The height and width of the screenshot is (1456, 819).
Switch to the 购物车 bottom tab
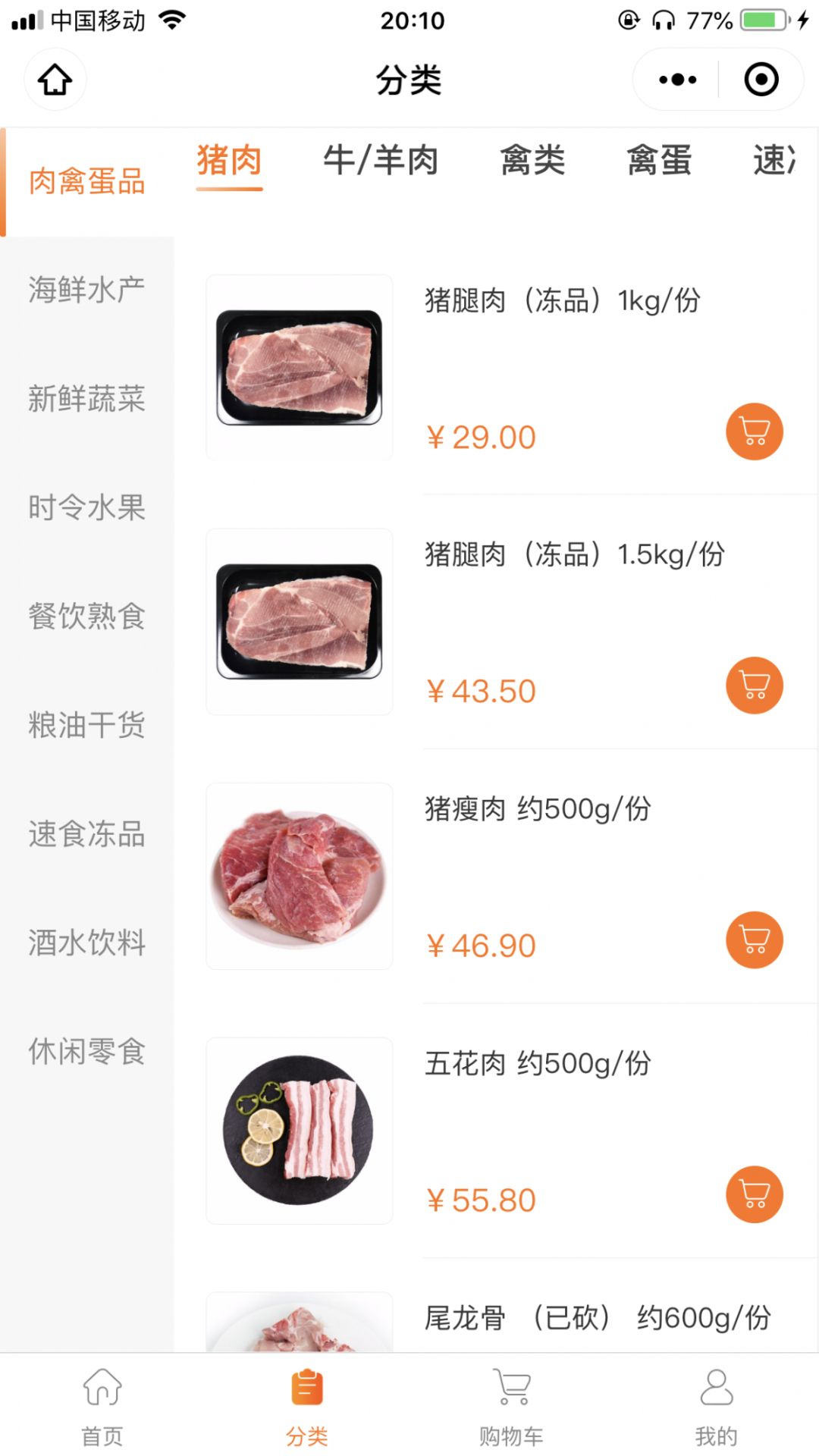click(x=512, y=1405)
